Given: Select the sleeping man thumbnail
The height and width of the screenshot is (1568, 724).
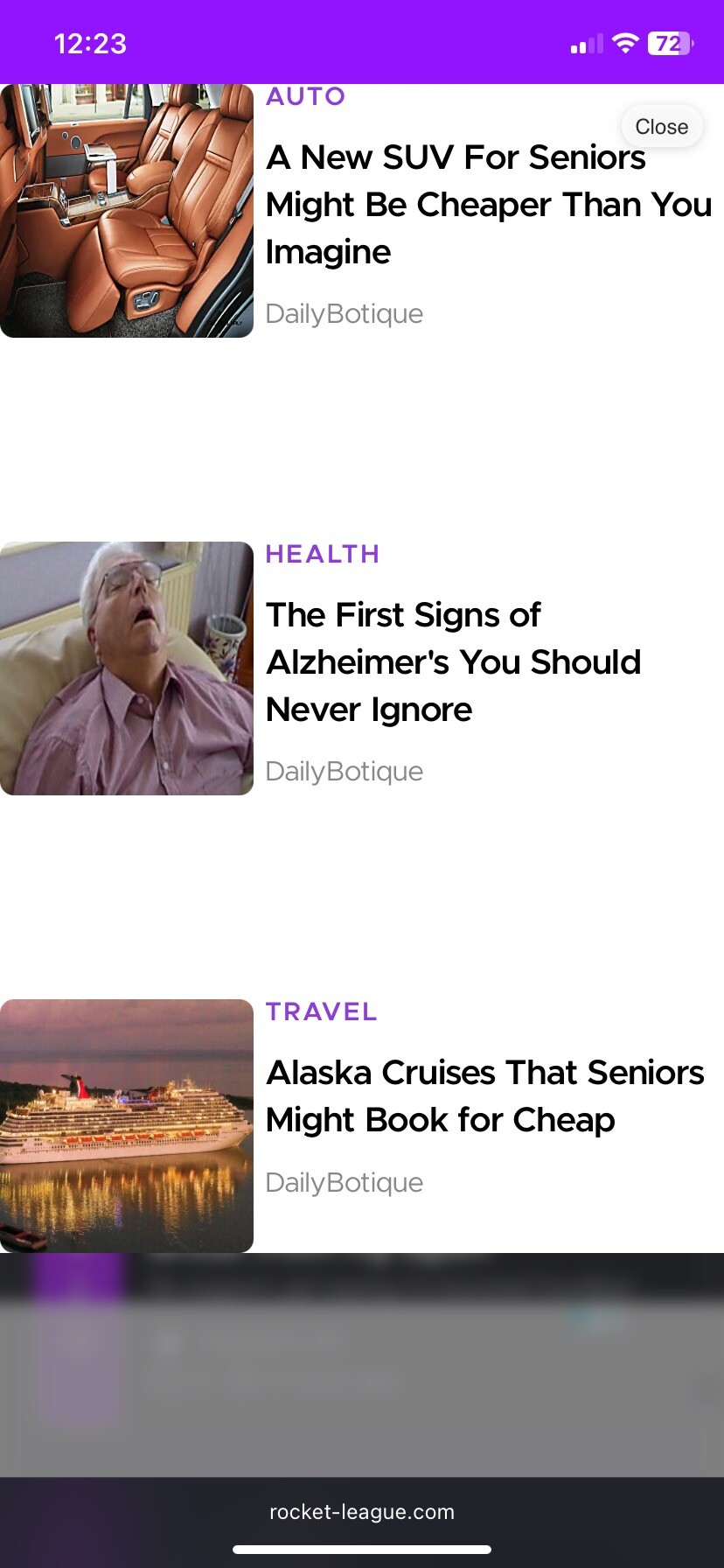Looking at the screenshot, I should pos(127,668).
